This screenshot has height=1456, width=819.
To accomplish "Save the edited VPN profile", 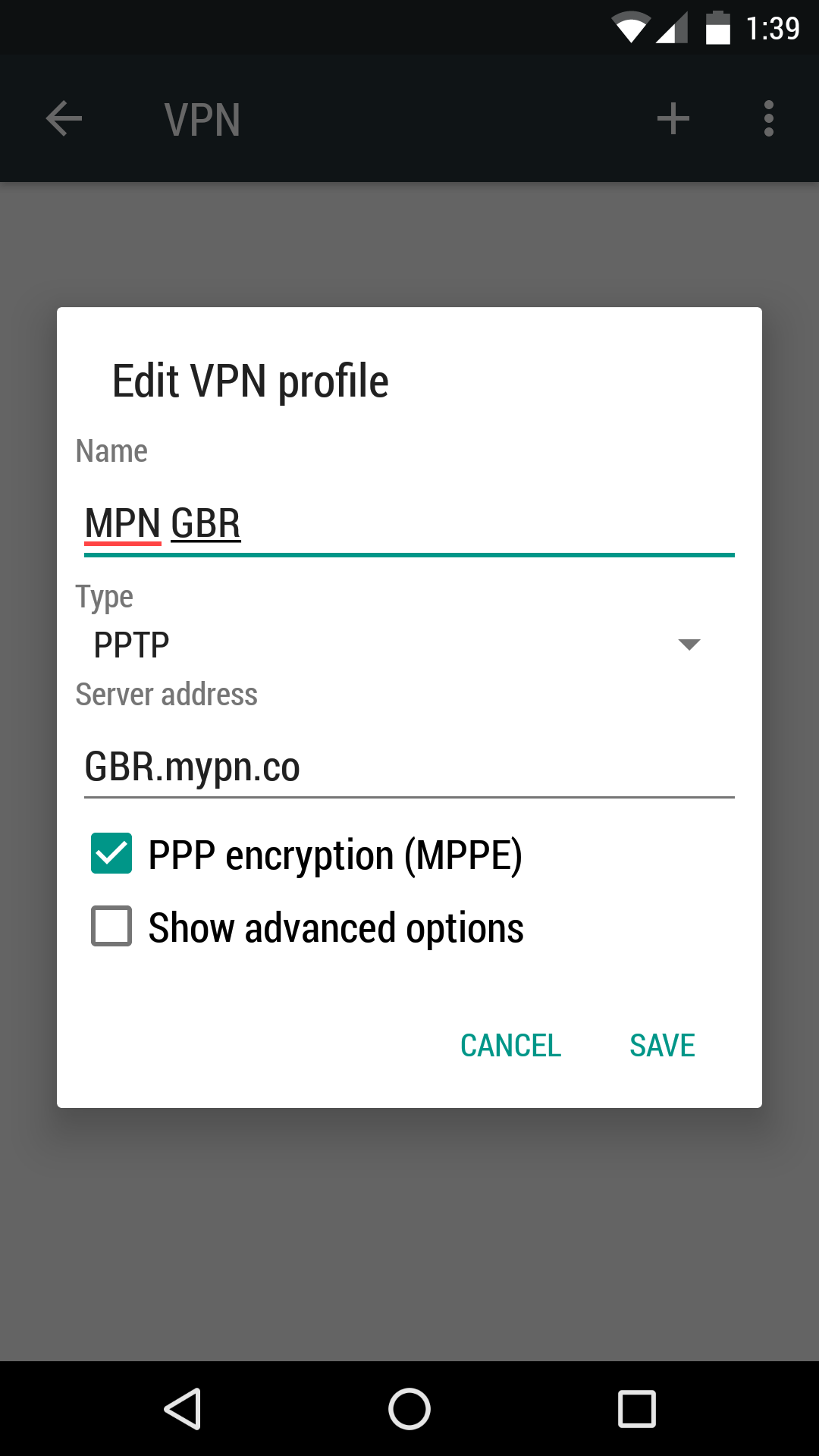I will (661, 1045).
